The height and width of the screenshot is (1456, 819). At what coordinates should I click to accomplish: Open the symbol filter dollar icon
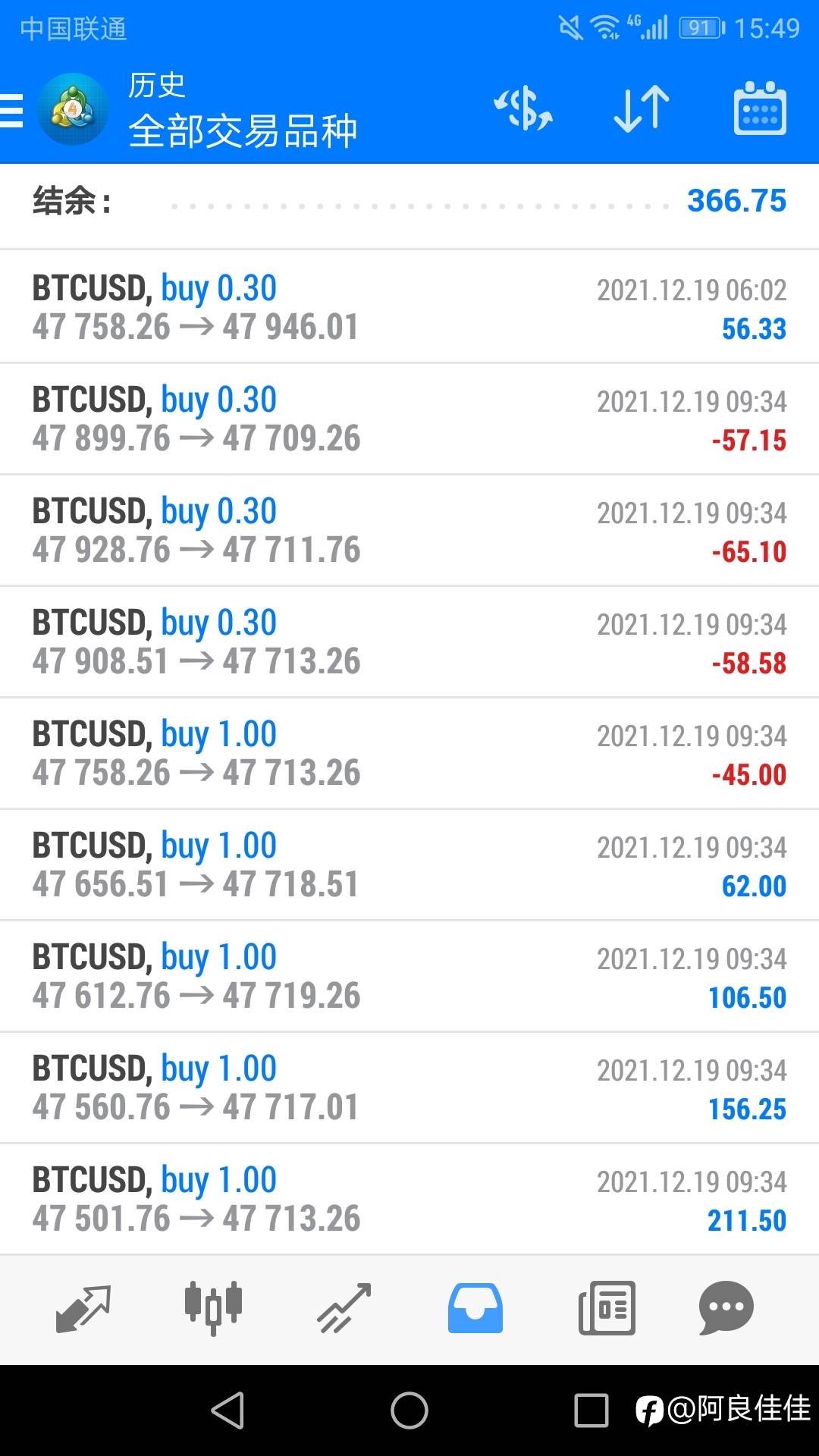click(523, 108)
